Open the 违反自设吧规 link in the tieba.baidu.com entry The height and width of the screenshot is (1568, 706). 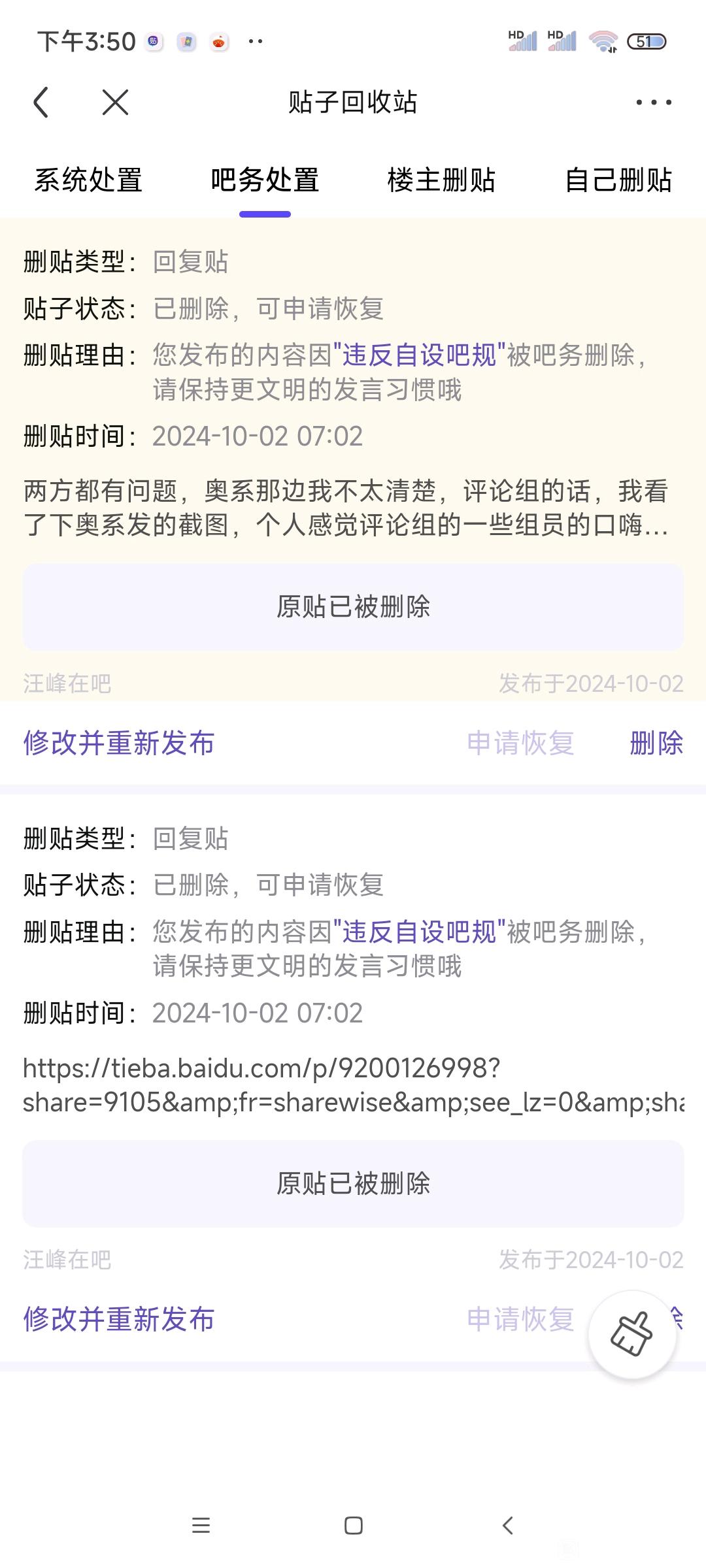click(419, 932)
